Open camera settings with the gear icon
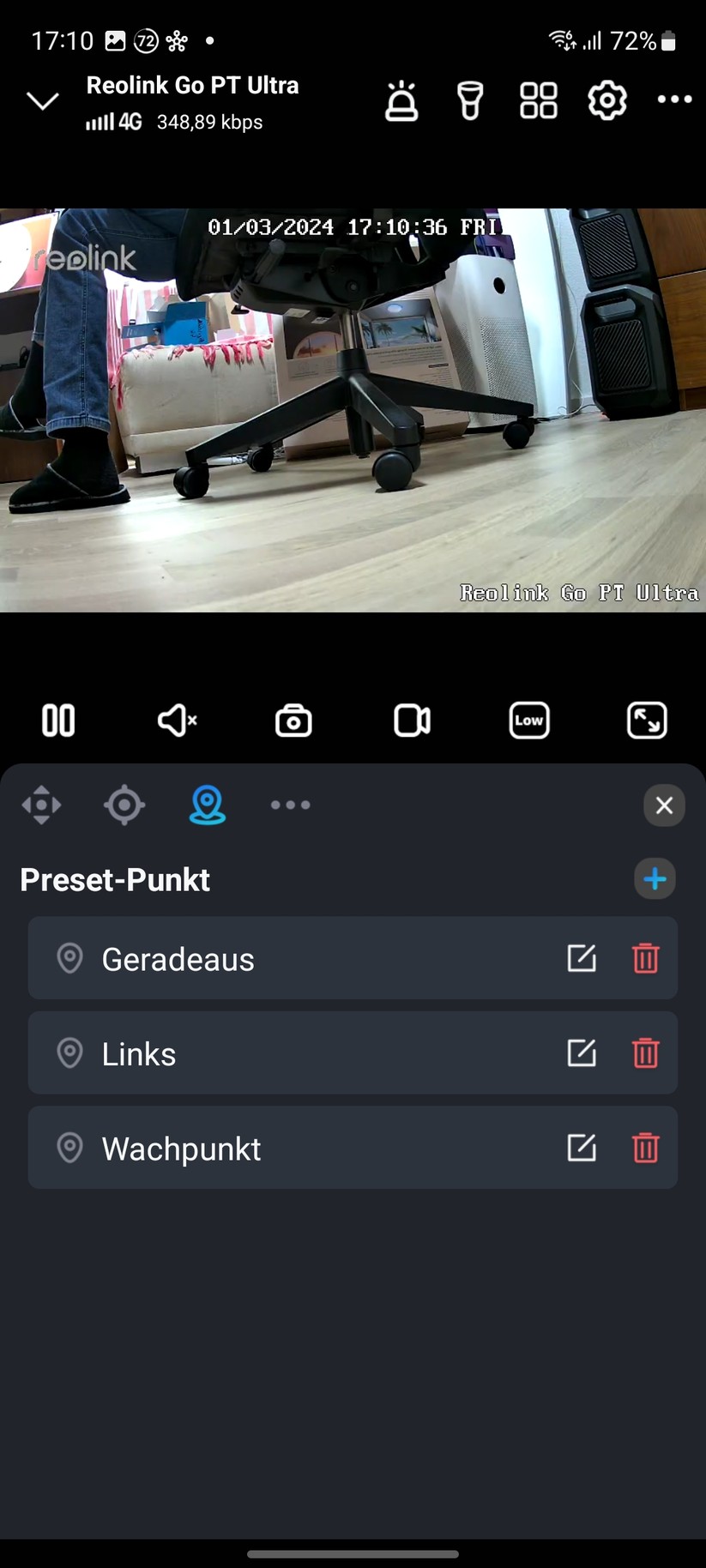The width and height of the screenshot is (706, 1568). pos(606,100)
